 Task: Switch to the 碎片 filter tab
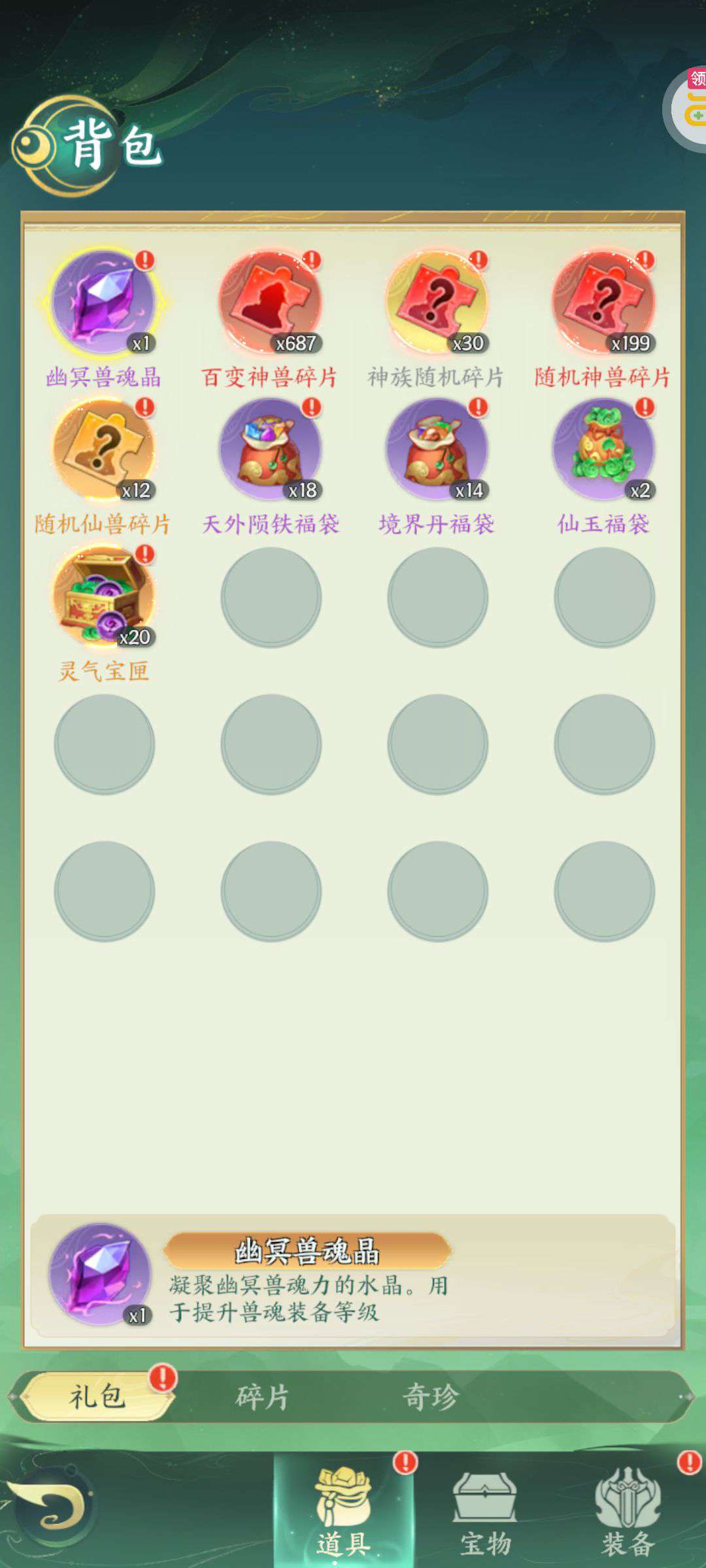(263, 1396)
